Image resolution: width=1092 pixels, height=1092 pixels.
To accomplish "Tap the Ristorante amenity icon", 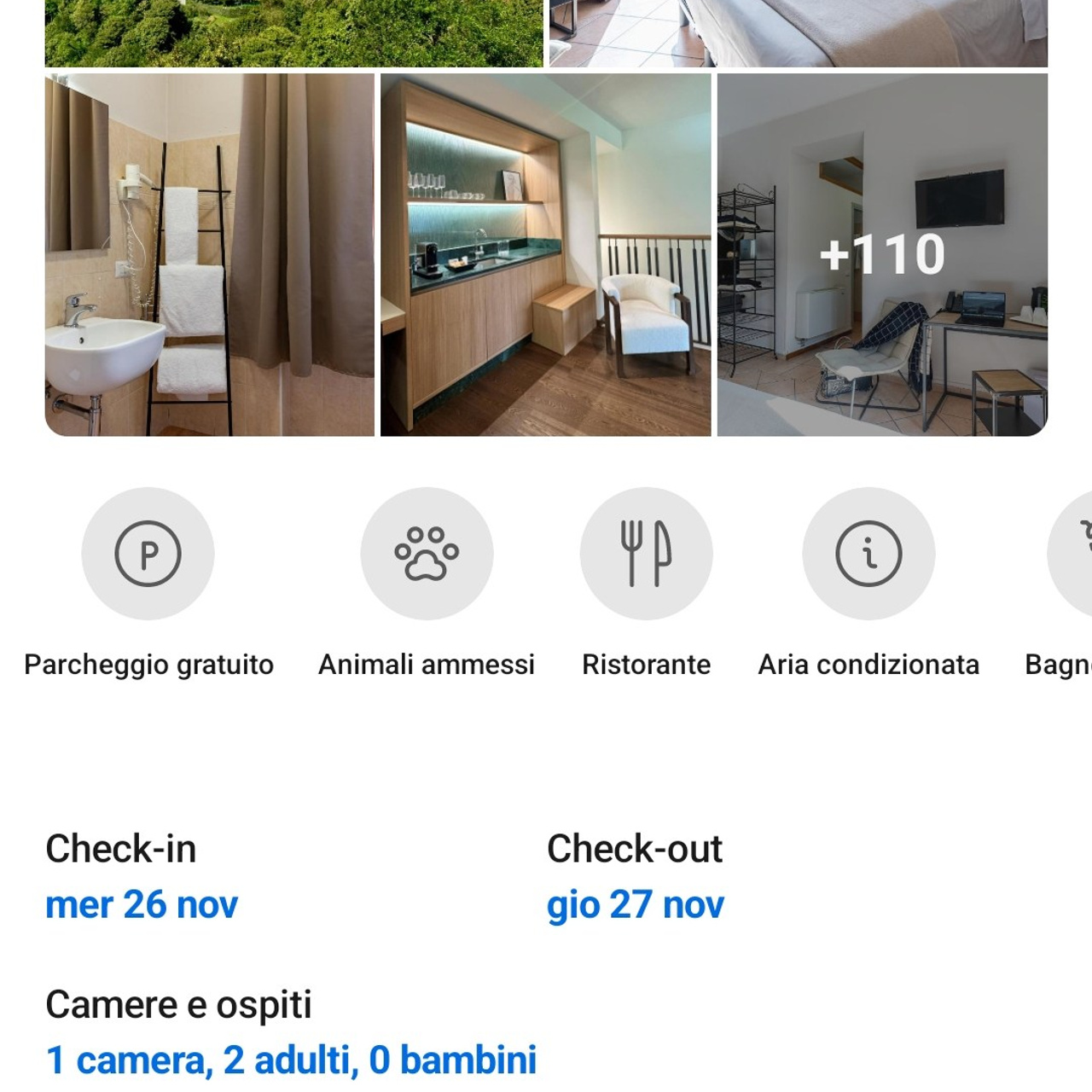I will [x=646, y=554].
